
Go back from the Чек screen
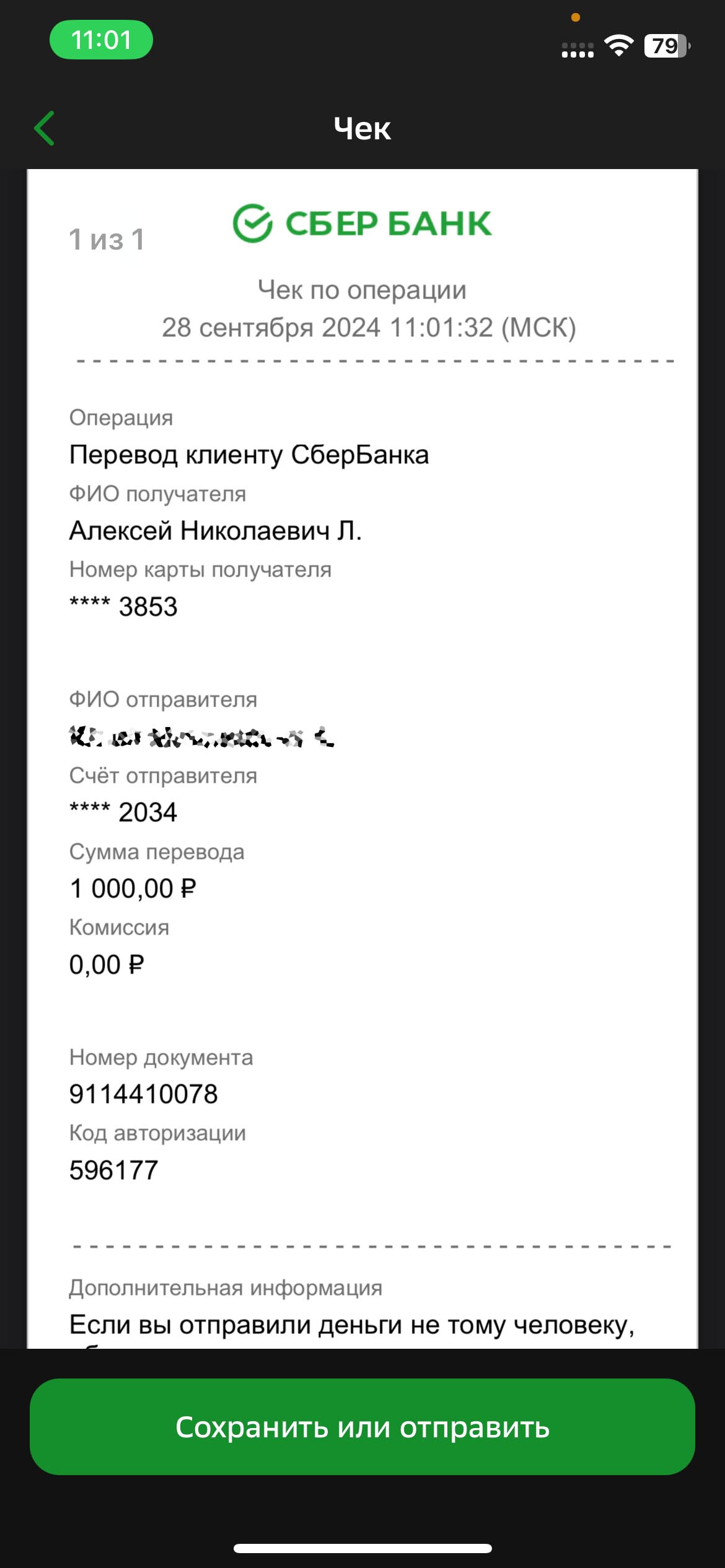pos(45,128)
